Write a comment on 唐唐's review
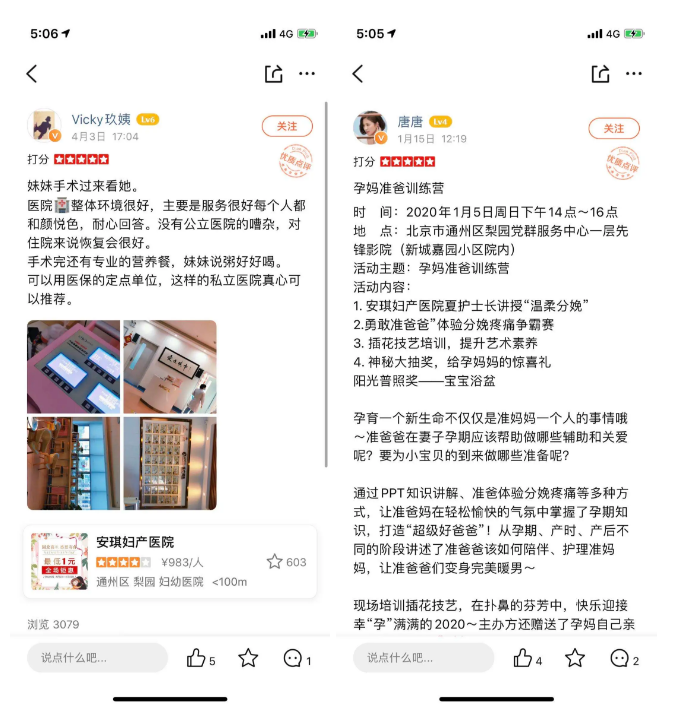 423,658
